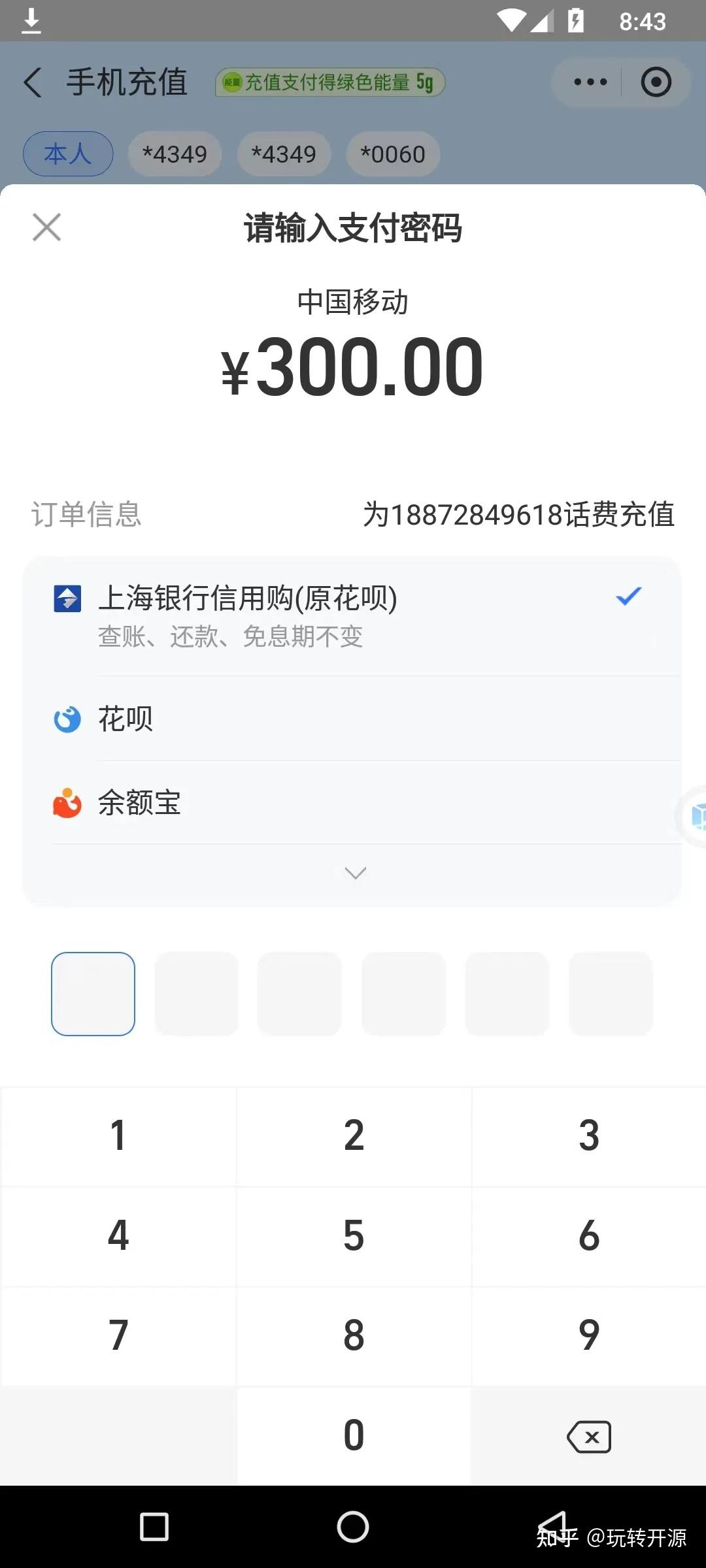
Task: Enter digit 4 on keypad
Action: coord(118,1236)
